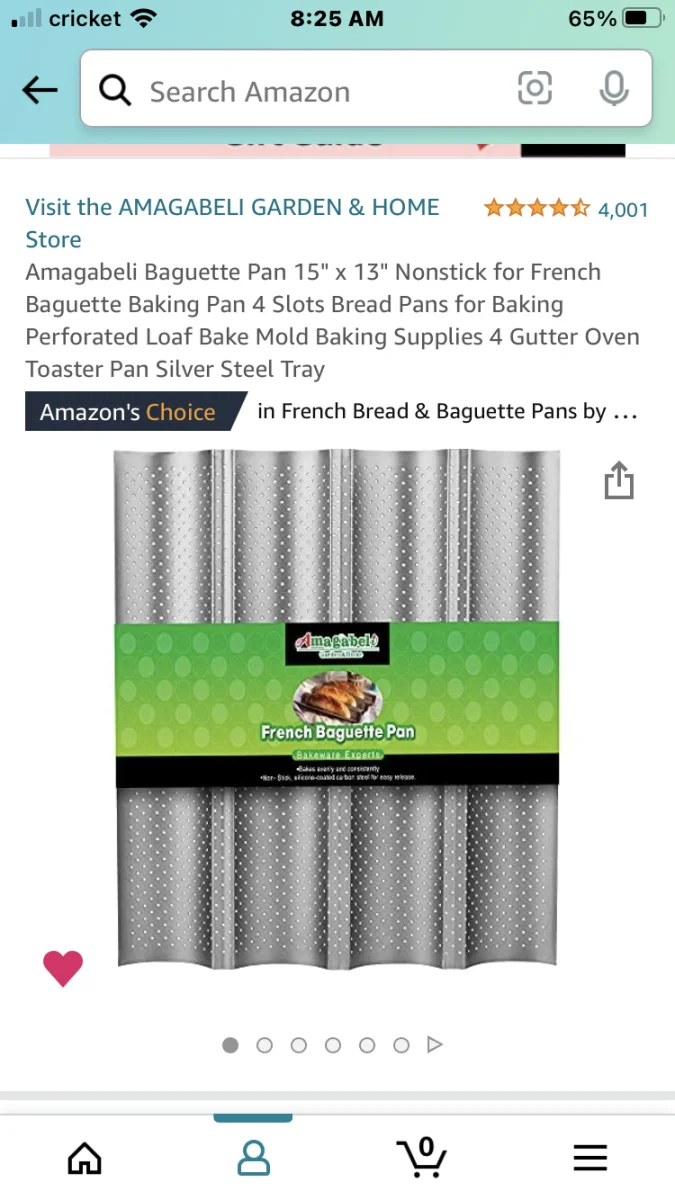The height and width of the screenshot is (1200, 675).
Task: Open the profile account tab
Action: coord(253,1158)
